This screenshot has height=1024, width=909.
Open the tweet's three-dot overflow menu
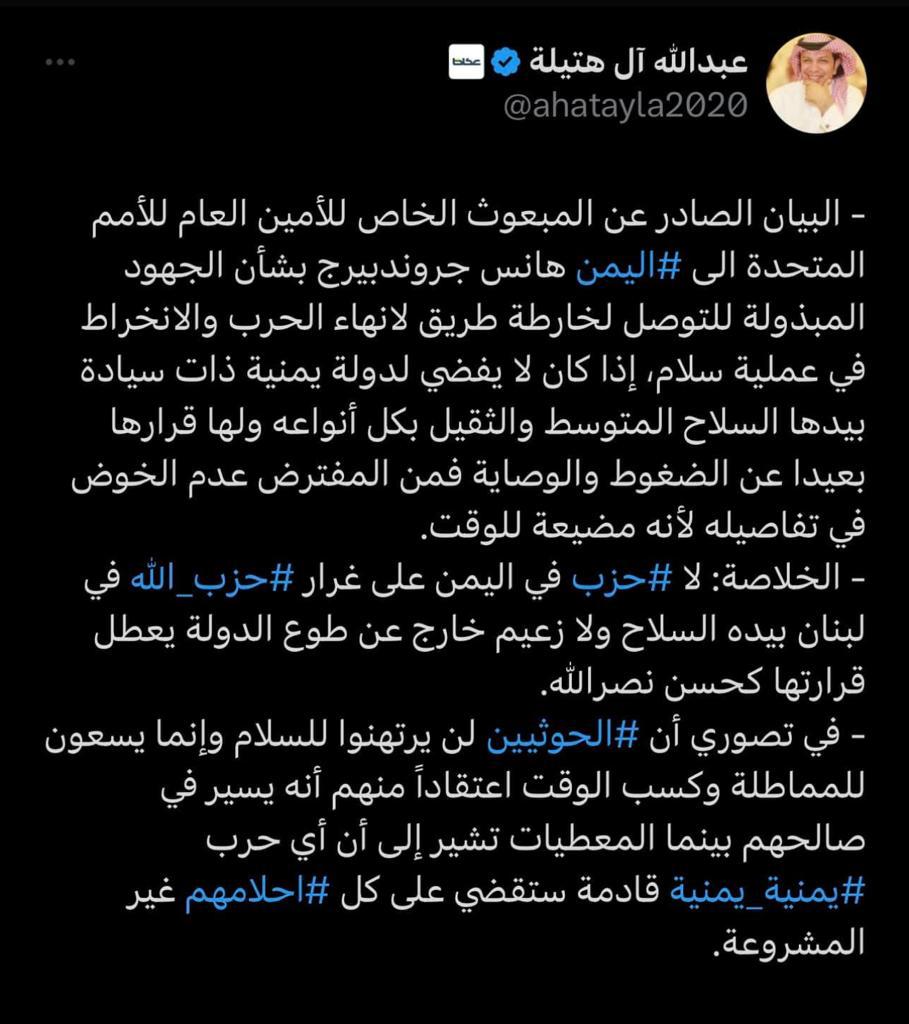[x=60, y=62]
